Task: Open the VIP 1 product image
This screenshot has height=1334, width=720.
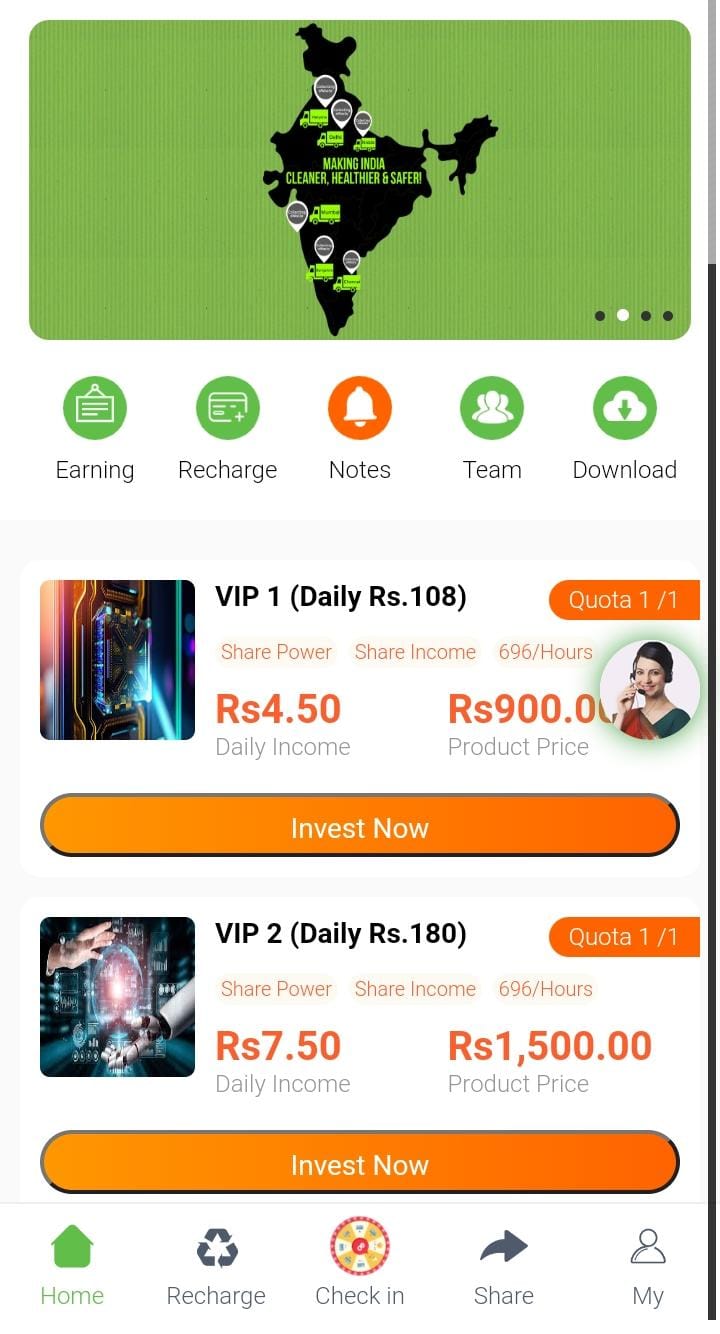Action: (117, 660)
